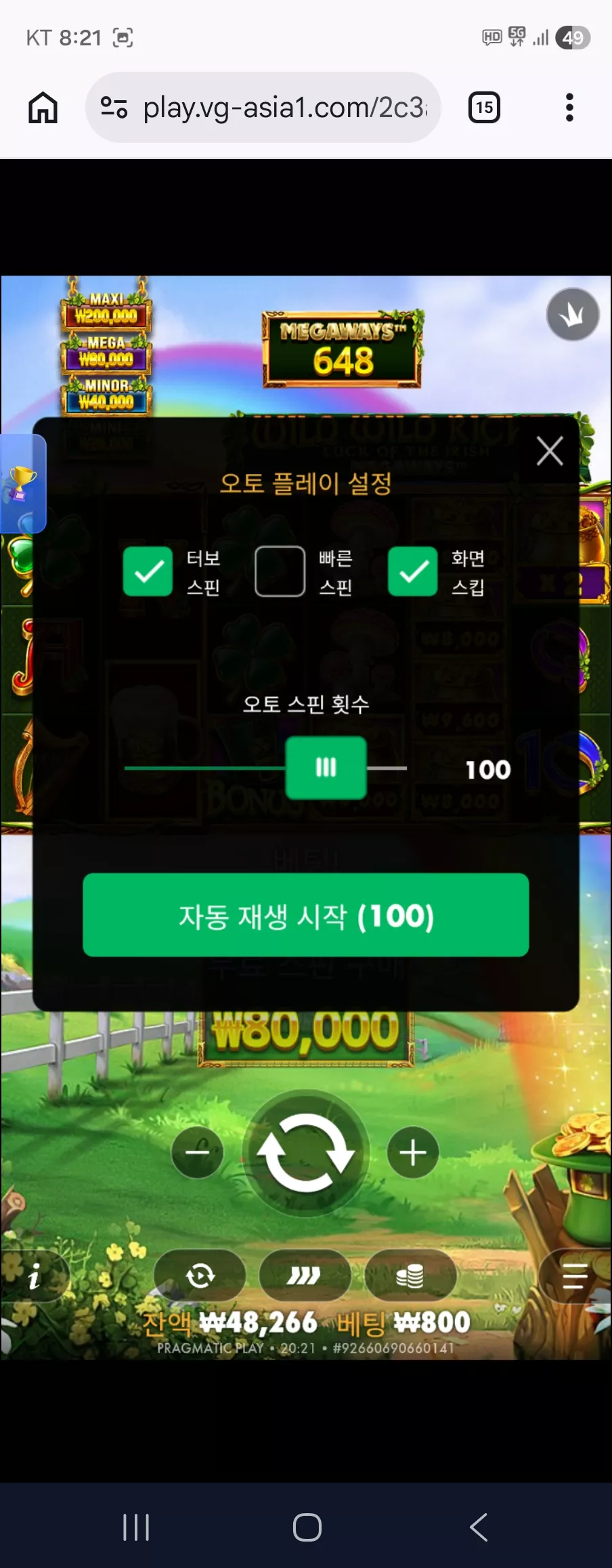Open the game hamburger menu

tap(575, 1276)
